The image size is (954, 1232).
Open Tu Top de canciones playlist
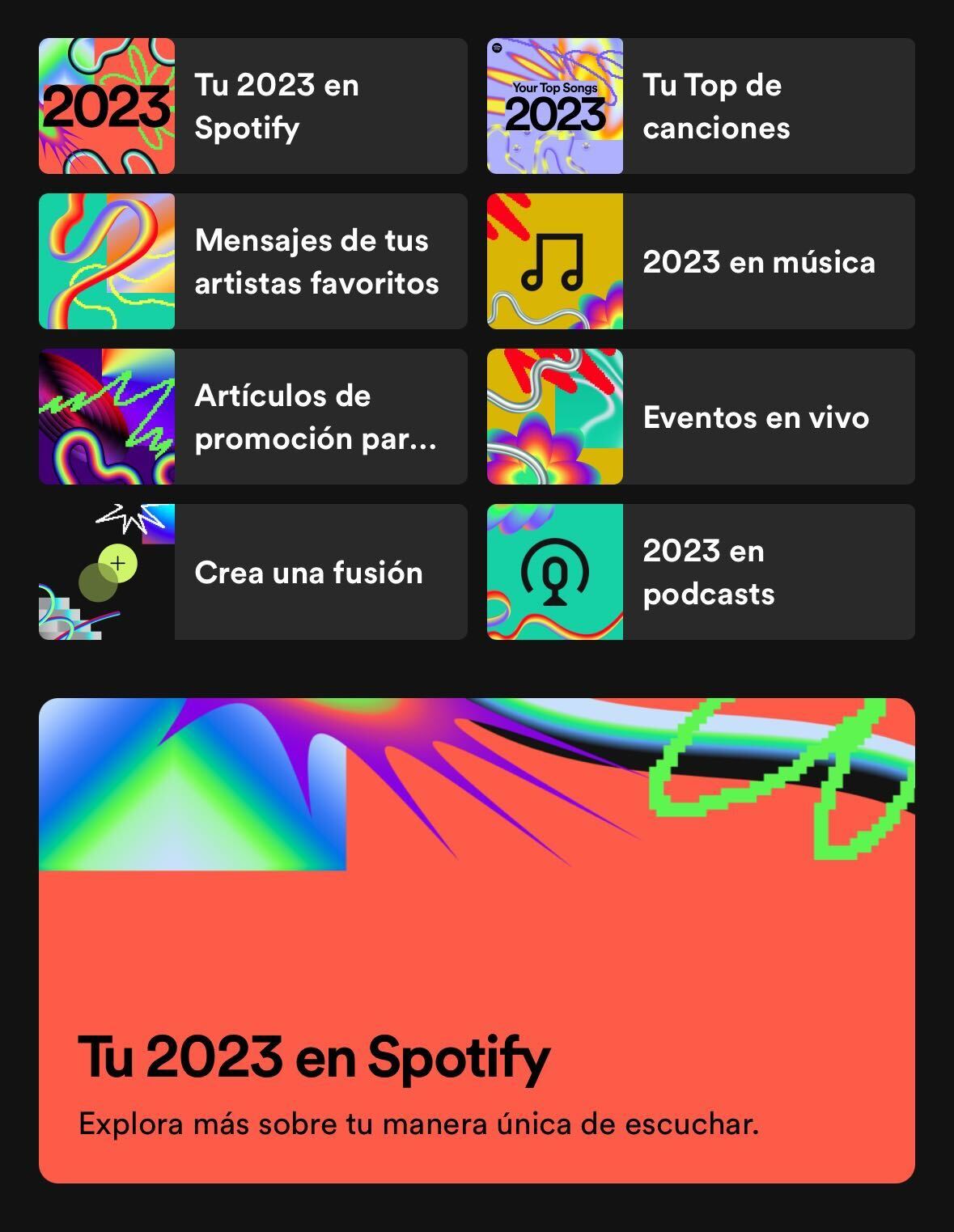coord(701,106)
